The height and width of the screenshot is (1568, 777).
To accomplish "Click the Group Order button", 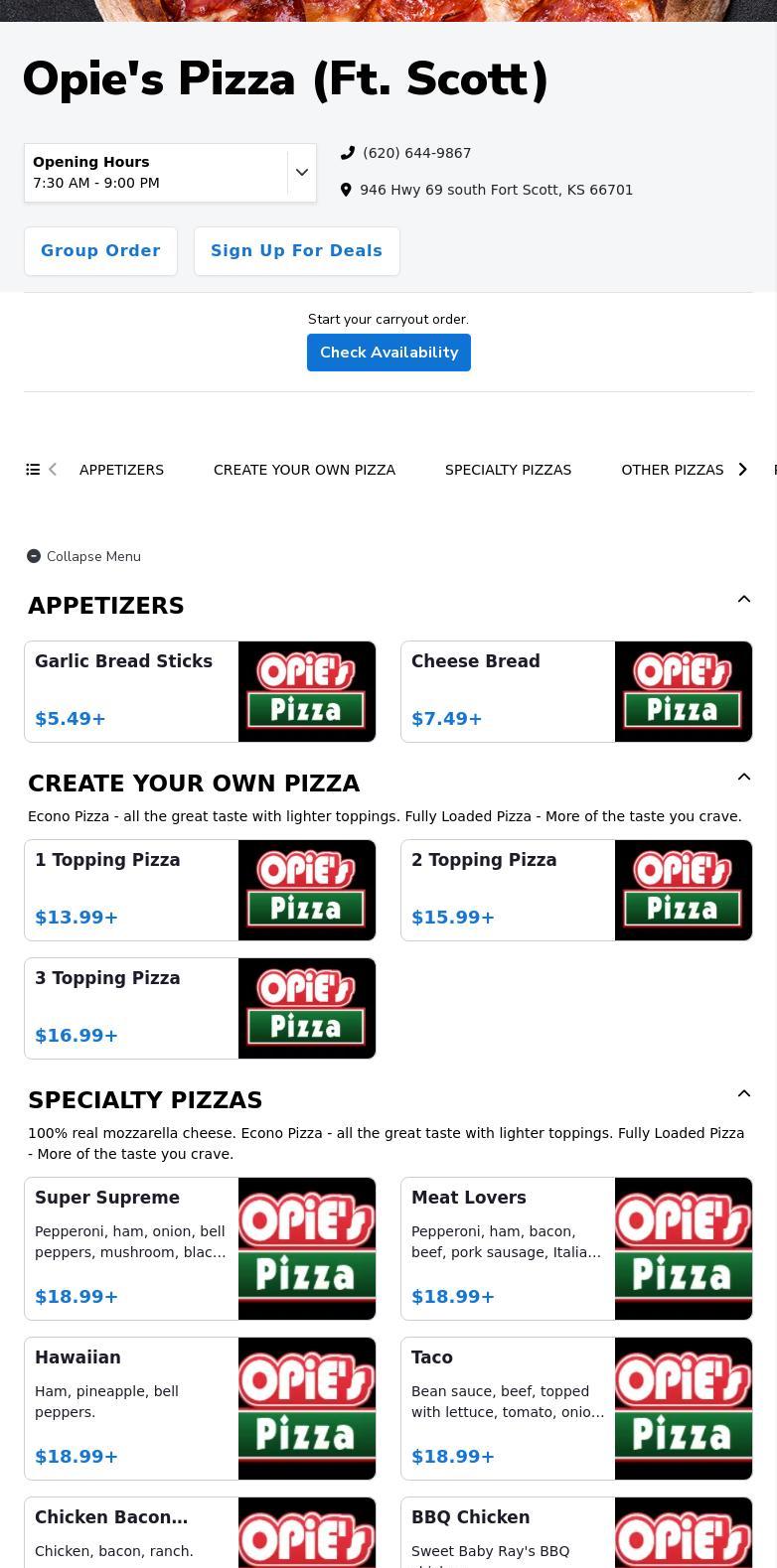I will (100, 250).
